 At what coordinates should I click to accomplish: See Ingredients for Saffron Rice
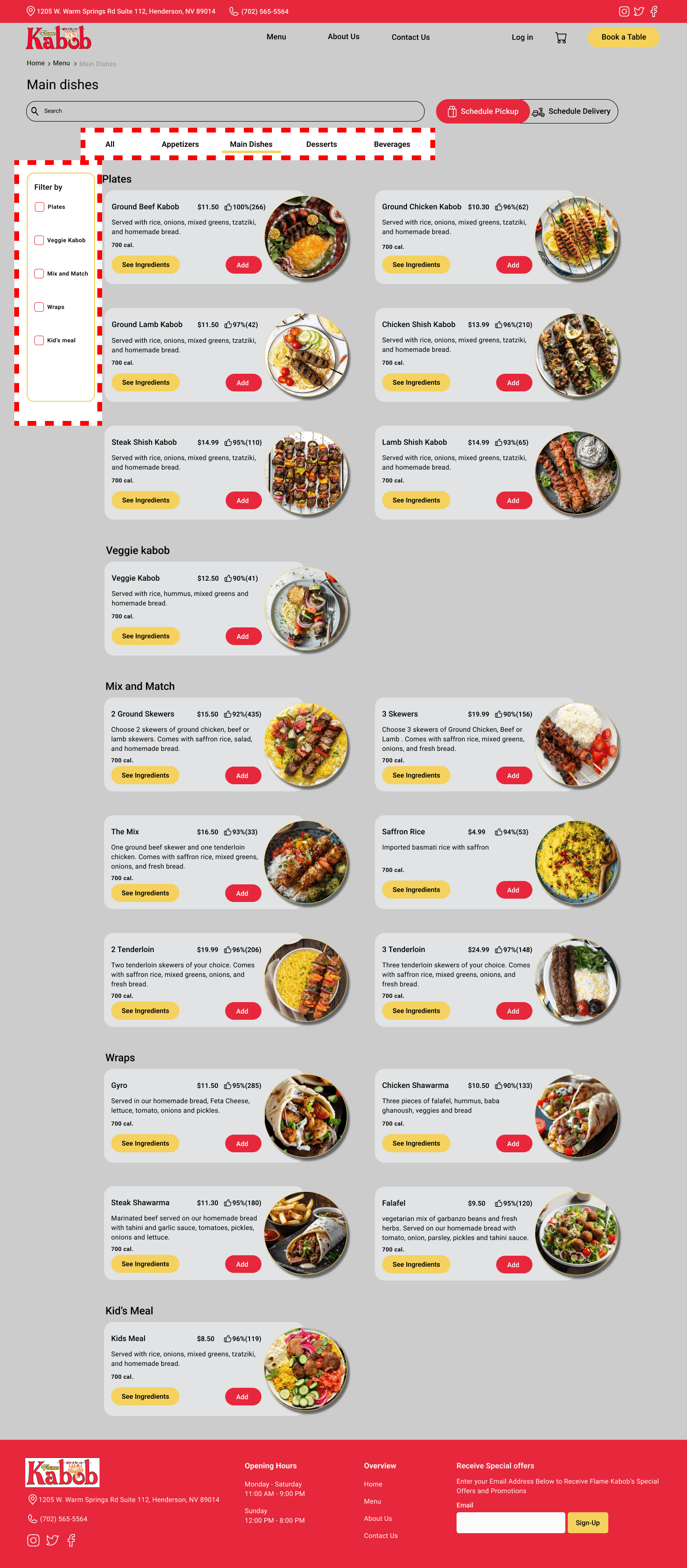(x=416, y=889)
